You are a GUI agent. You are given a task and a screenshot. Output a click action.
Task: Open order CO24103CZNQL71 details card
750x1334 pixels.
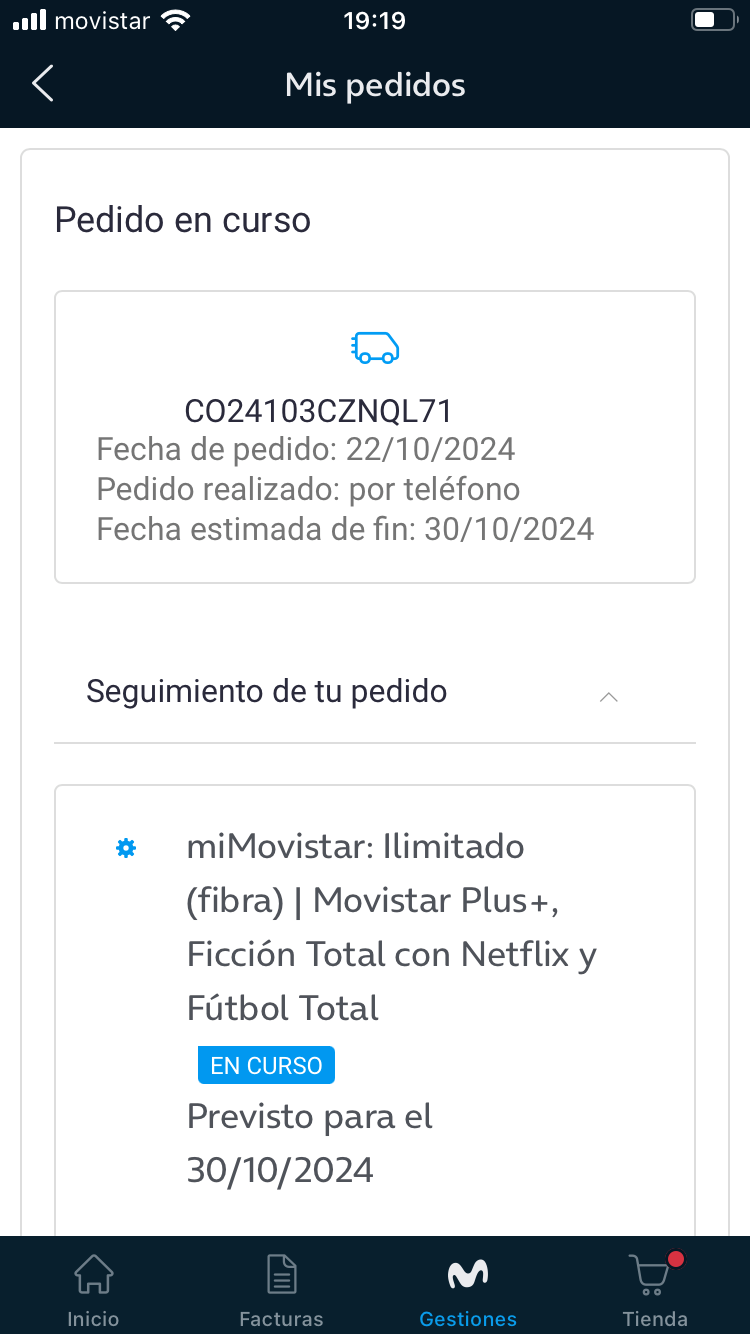375,437
